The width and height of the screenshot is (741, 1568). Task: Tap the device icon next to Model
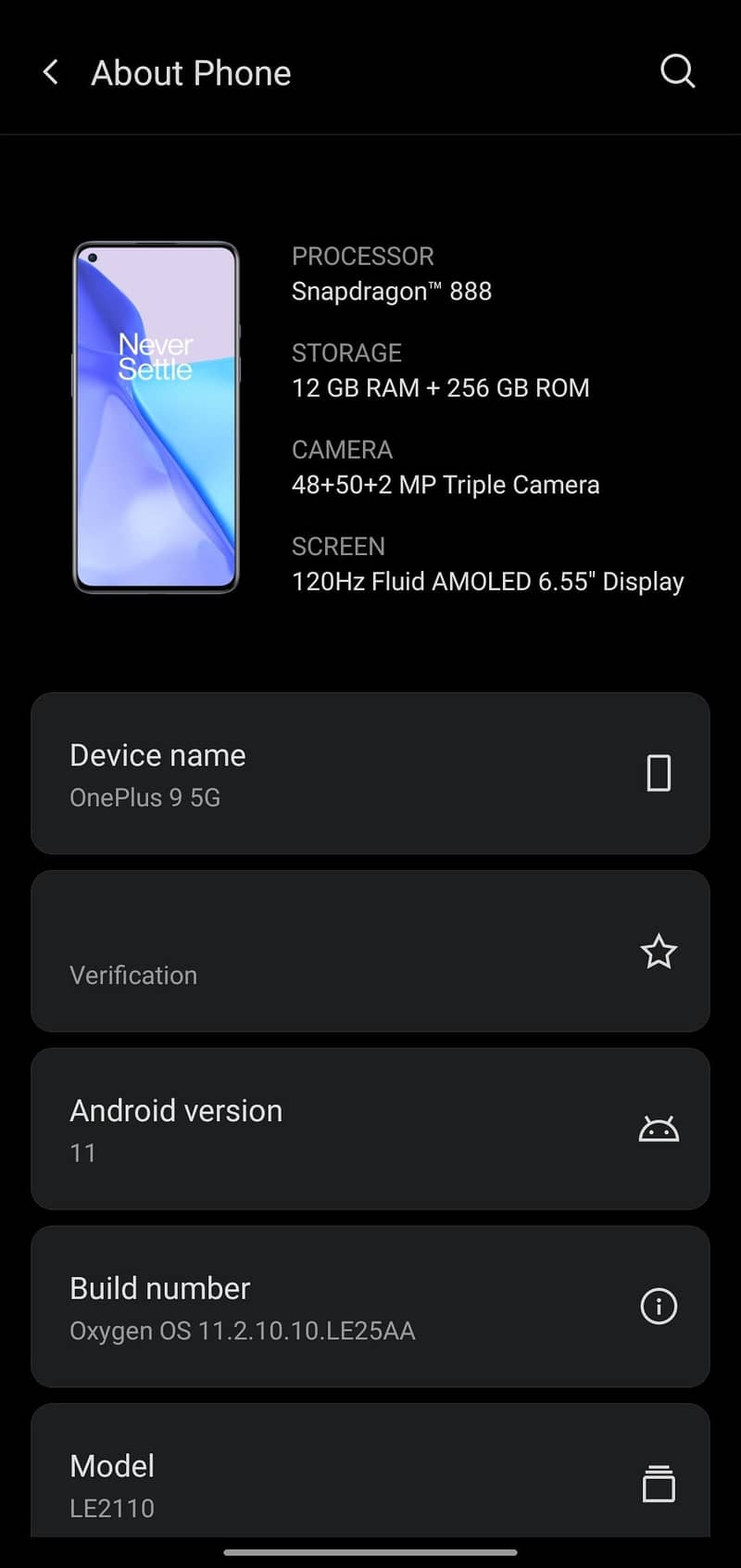pos(659,1484)
